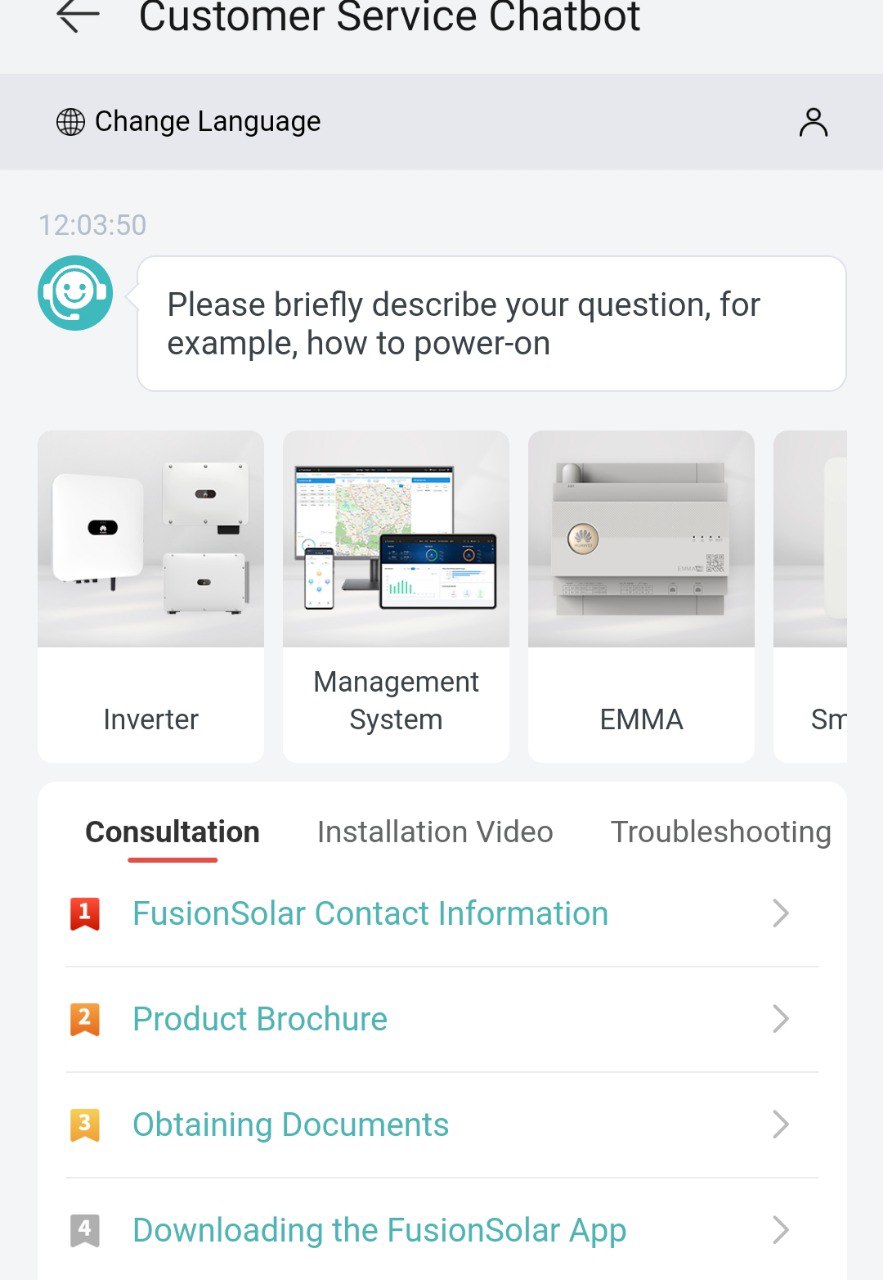Switch to the Installation Video tab
The height and width of the screenshot is (1280, 883).
(435, 832)
